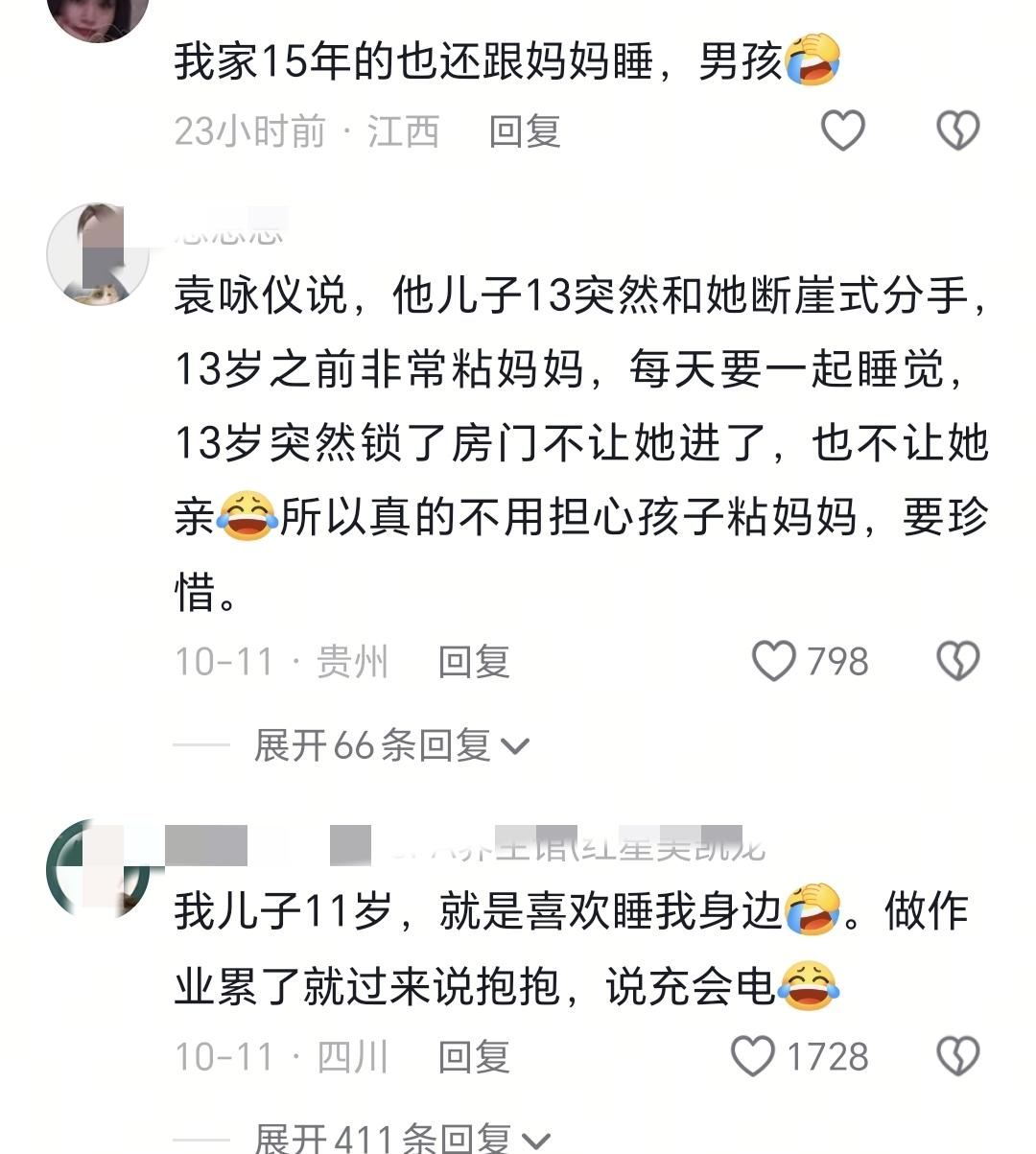Image resolution: width=1036 pixels, height=1154 pixels.
Task: Open the Jiangxi commenter's avatar
Action: pyautogui.click(x=97, y=14)
